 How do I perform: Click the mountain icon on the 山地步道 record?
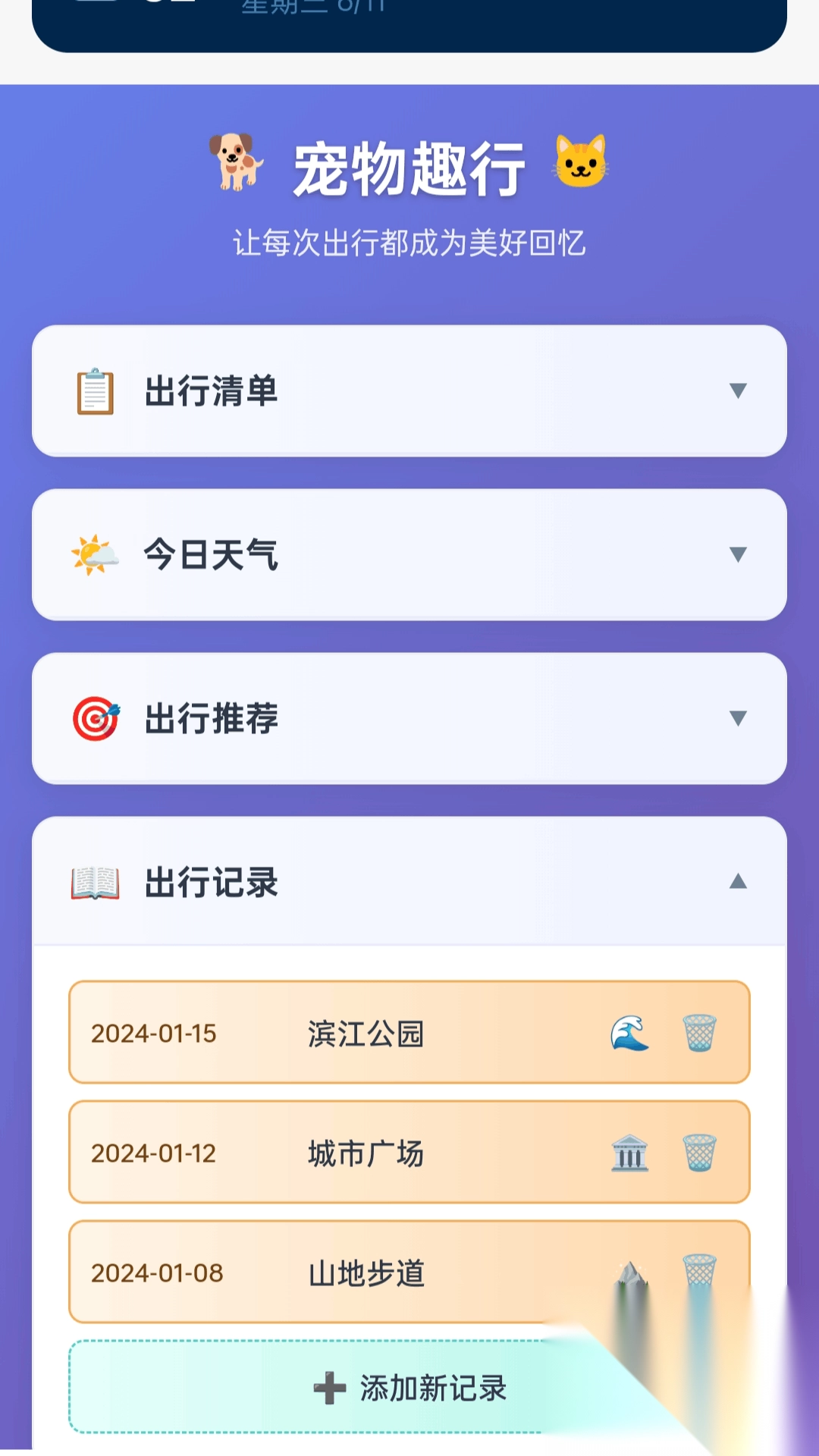click(630, 1274)
